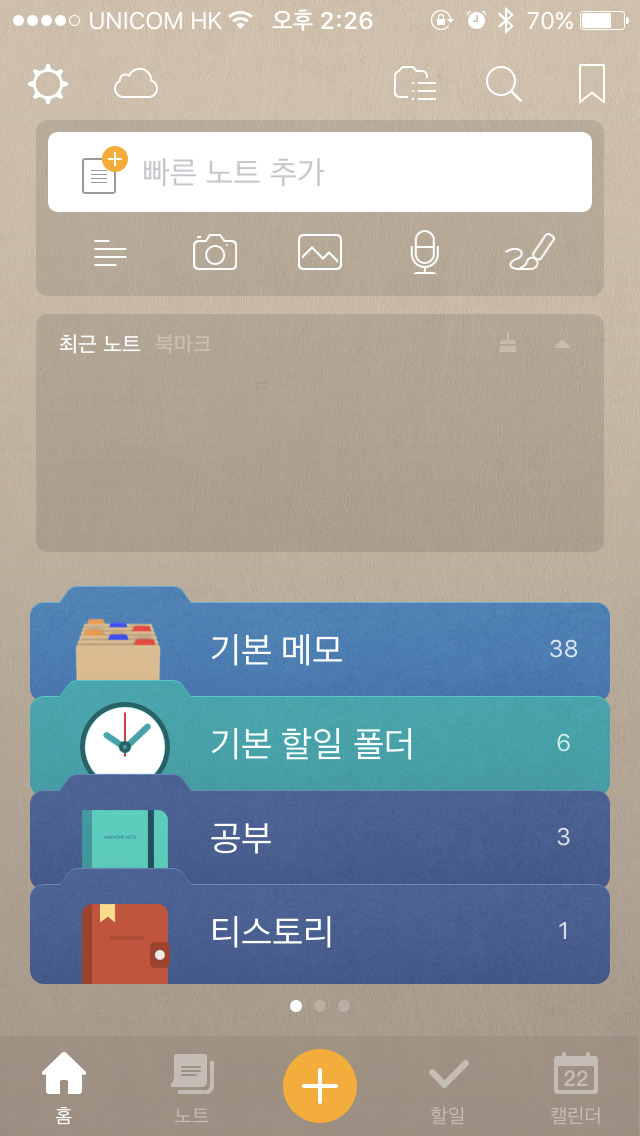The height and width of the screenshot is (1136, 640).
Task: Switch to the 캘린더 tab
Action: 575,1088
